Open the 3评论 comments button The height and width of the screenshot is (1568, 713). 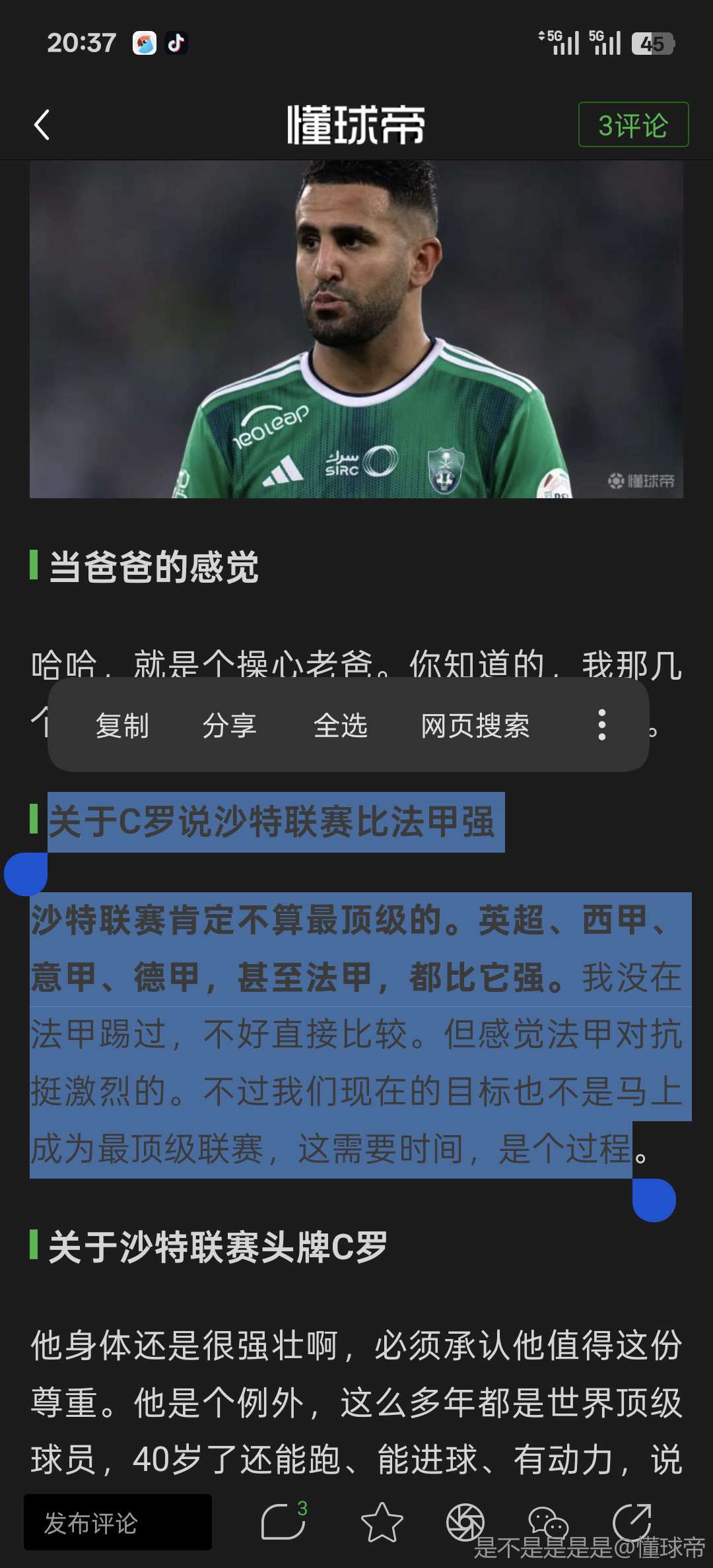coord(632,125)
